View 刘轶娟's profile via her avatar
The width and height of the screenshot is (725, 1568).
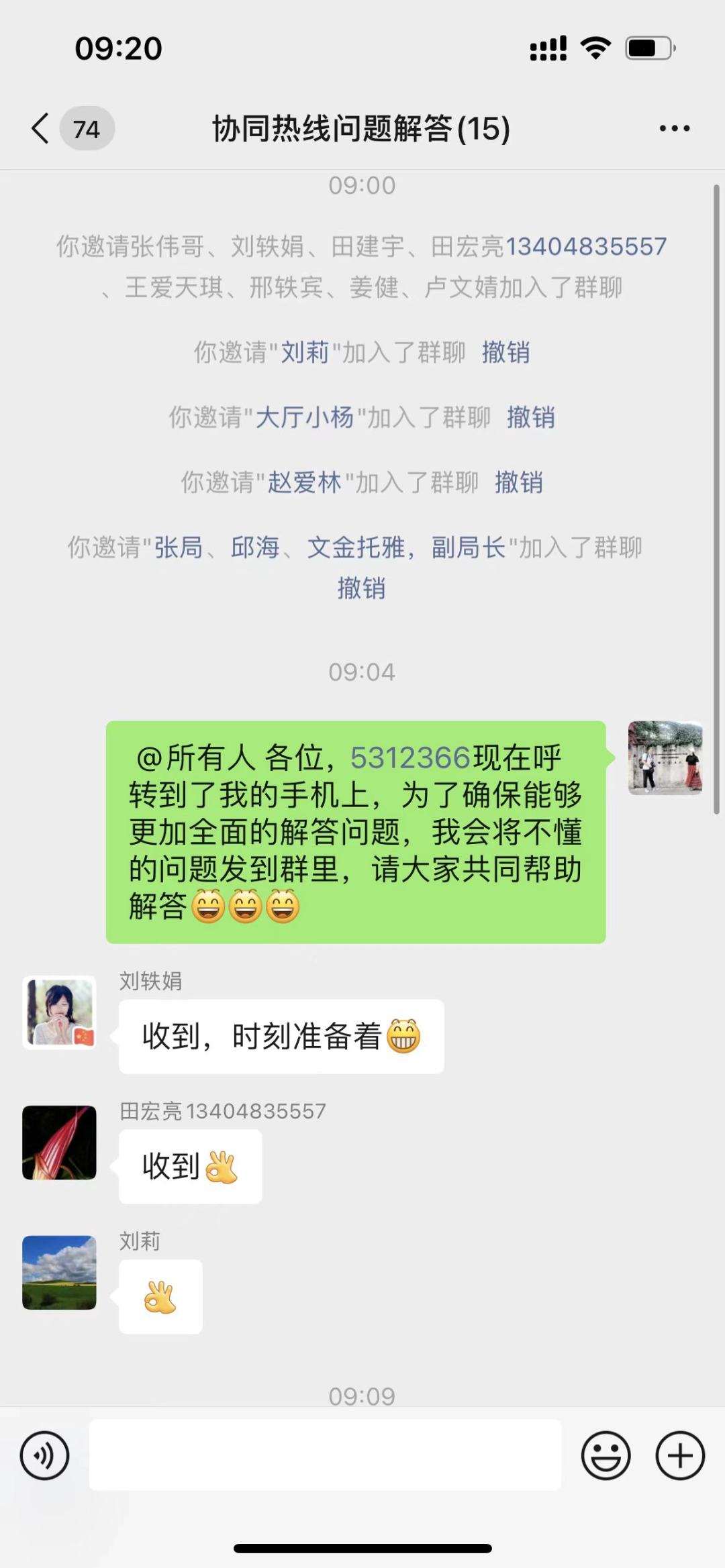click(59, 1012)
